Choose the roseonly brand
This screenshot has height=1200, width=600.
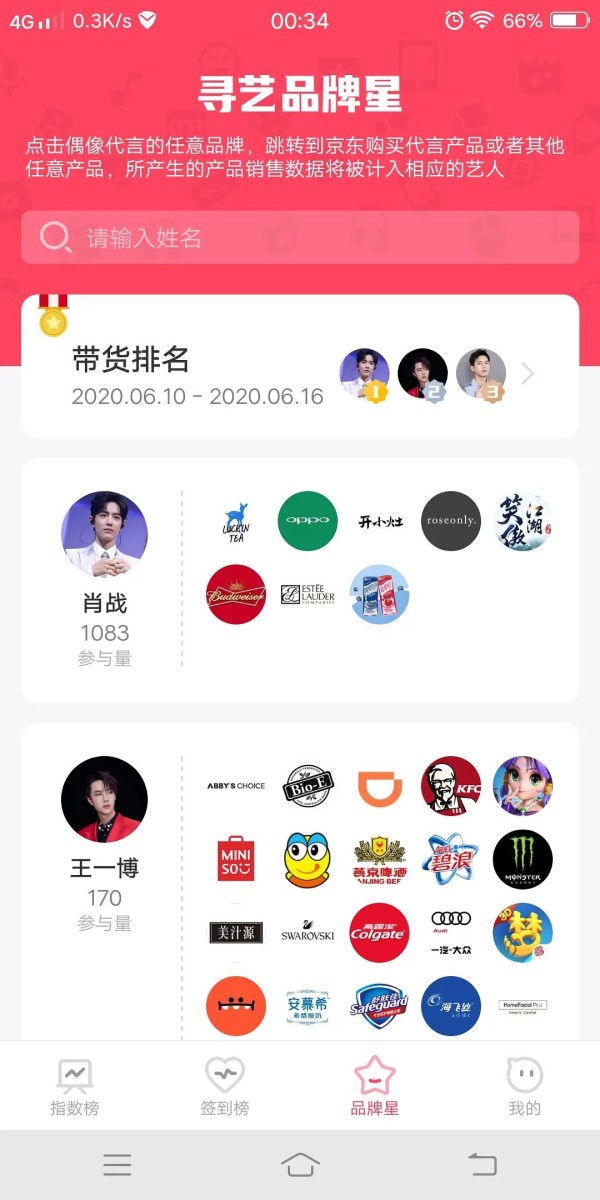[x=451, y=521]
